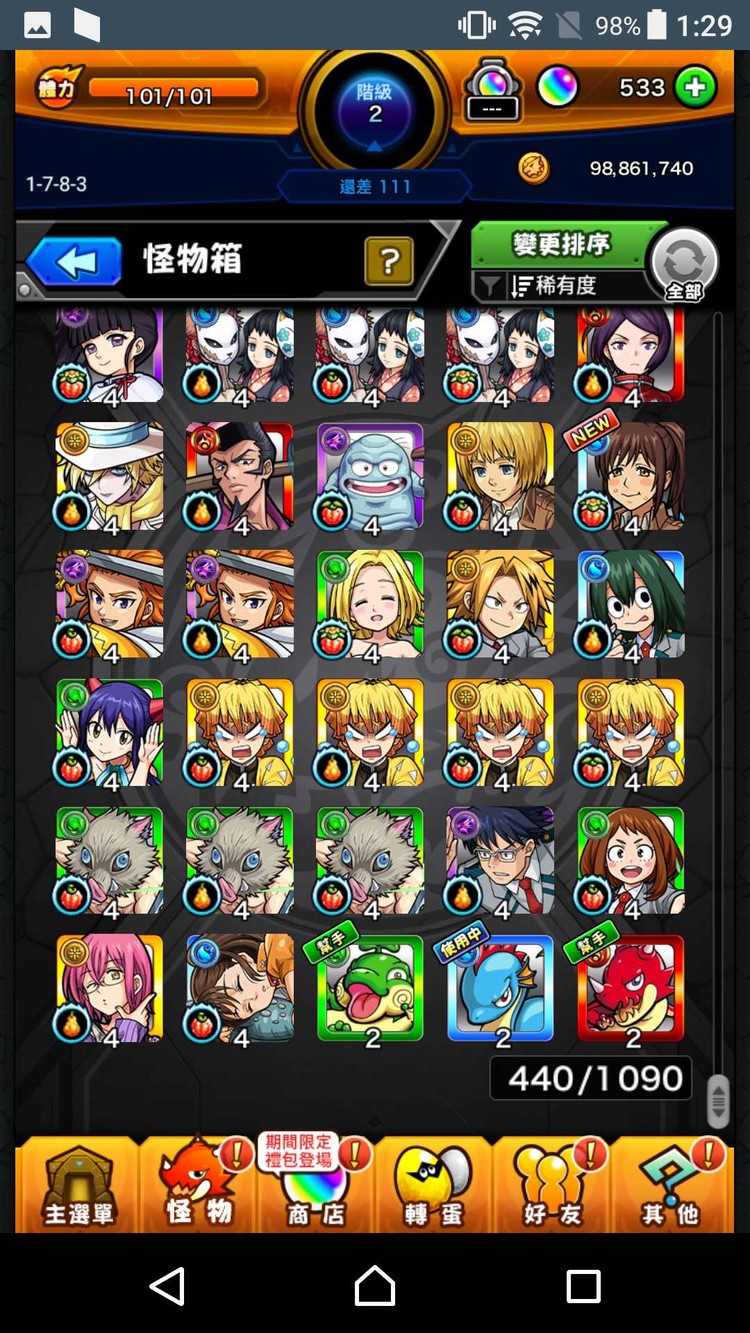Select the red dragon monster tile
Image resolution: width=750 pixels, height=1333 pixels.
pyautogui.click(x=631, y=988)
